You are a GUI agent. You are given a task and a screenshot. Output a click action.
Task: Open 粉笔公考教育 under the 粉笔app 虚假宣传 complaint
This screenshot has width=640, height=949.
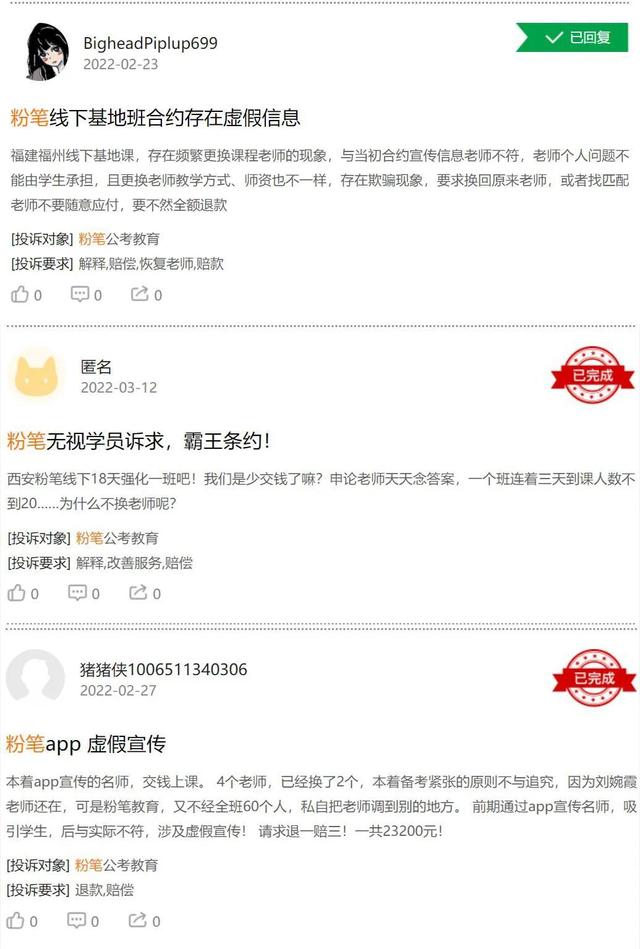coord(116,864)
